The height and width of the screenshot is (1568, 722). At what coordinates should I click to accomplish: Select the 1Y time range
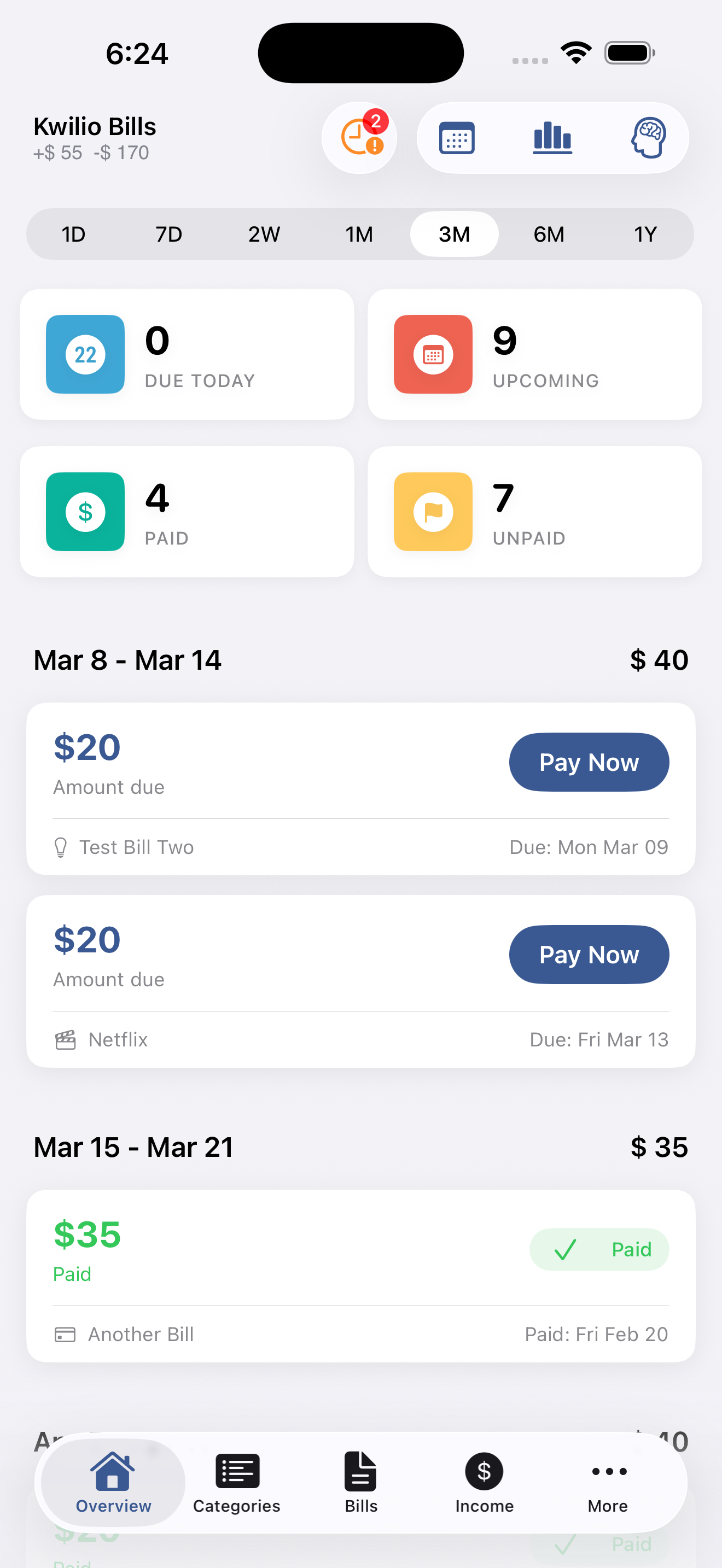[645, 234]
